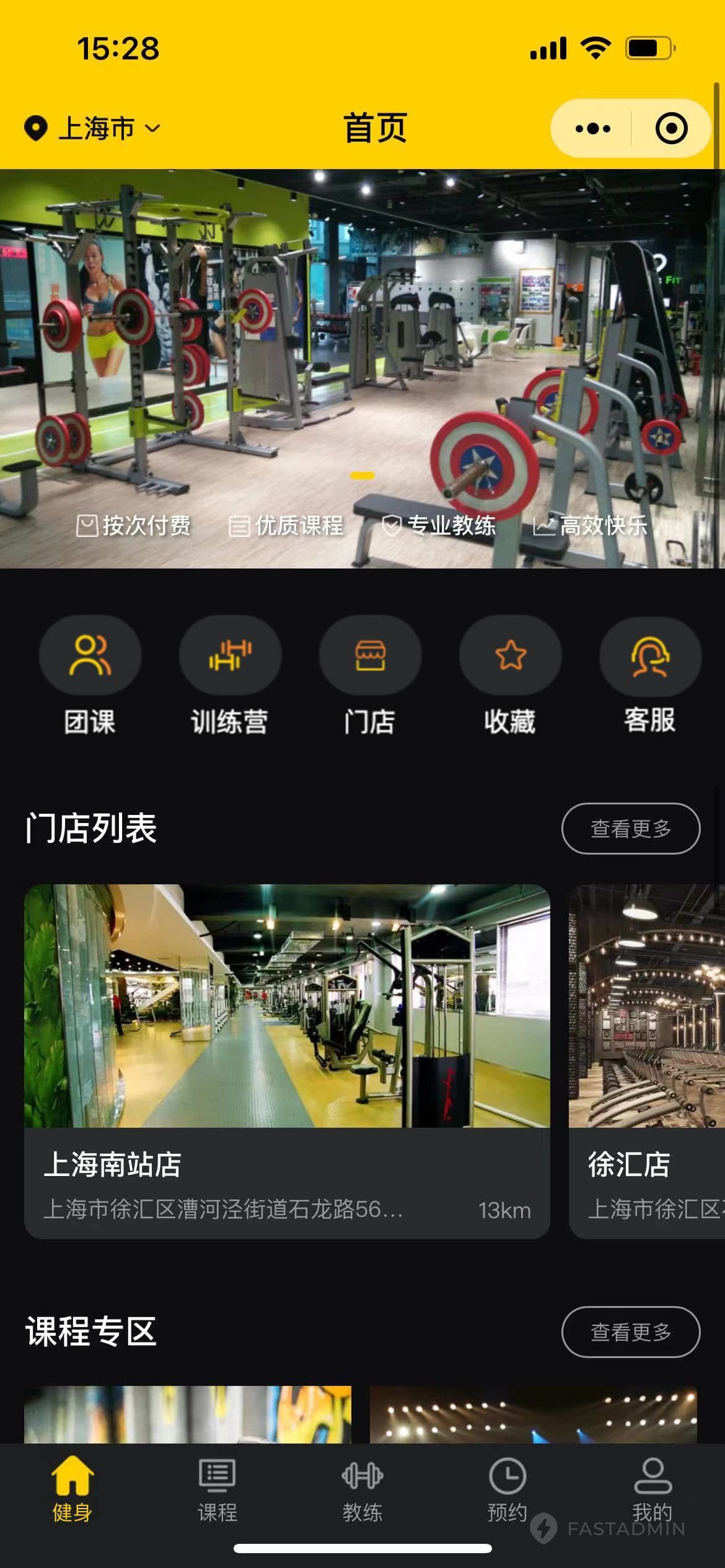
Task: Tap the banner carousel indicator dash
Action: click(x=362, y=475)
